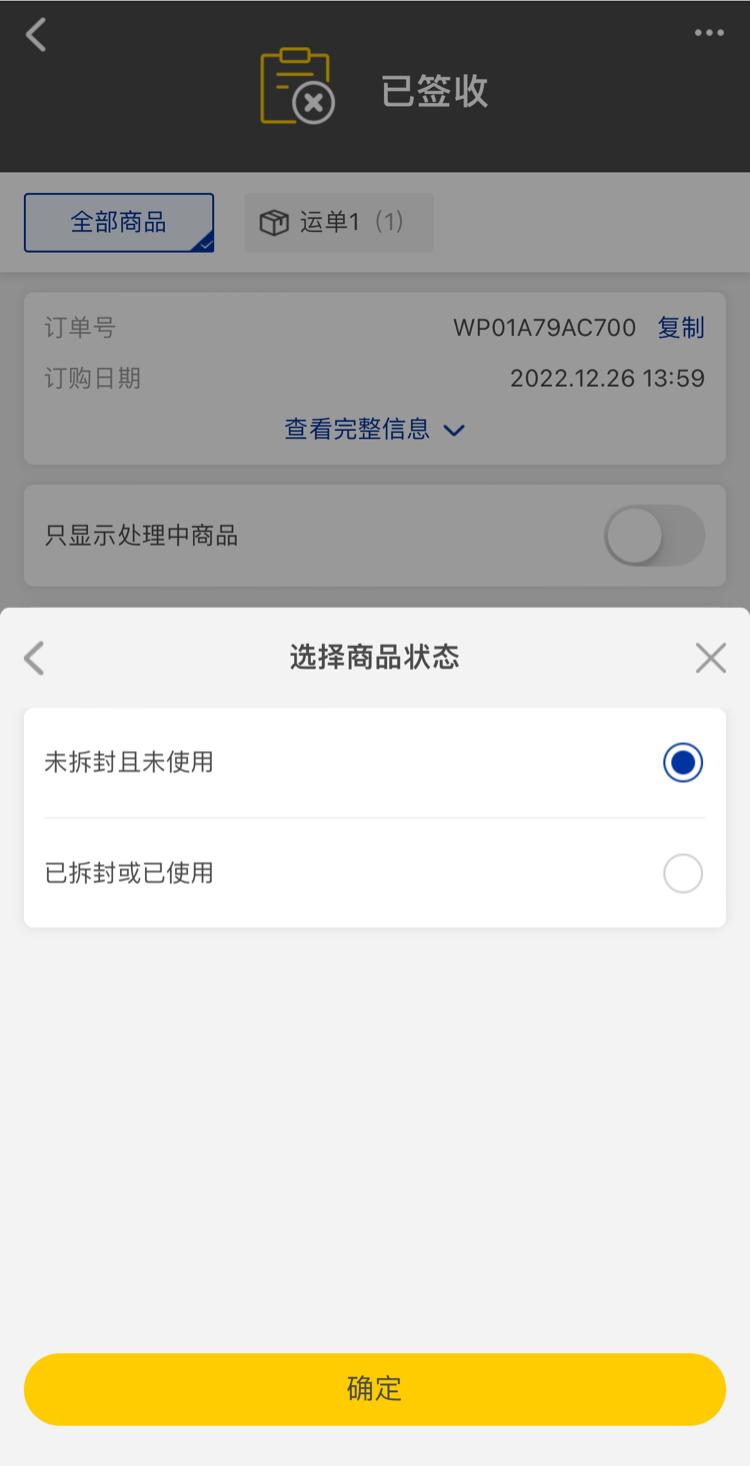750x1466 pixels.
Task: Expand 查看完整信息
Action: coord(374,430)
